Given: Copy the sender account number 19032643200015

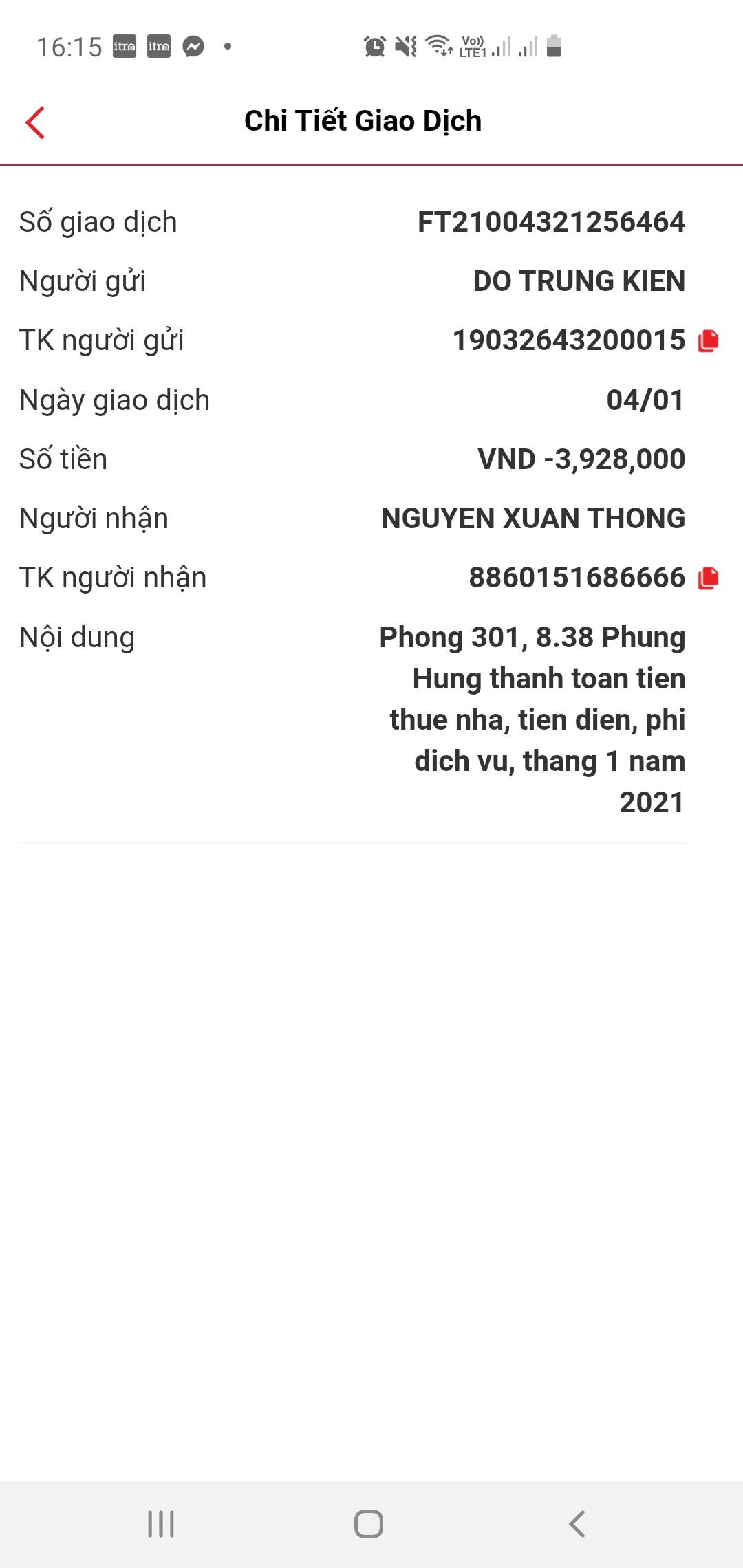Looking at the screenshot, I should [708, 340].
